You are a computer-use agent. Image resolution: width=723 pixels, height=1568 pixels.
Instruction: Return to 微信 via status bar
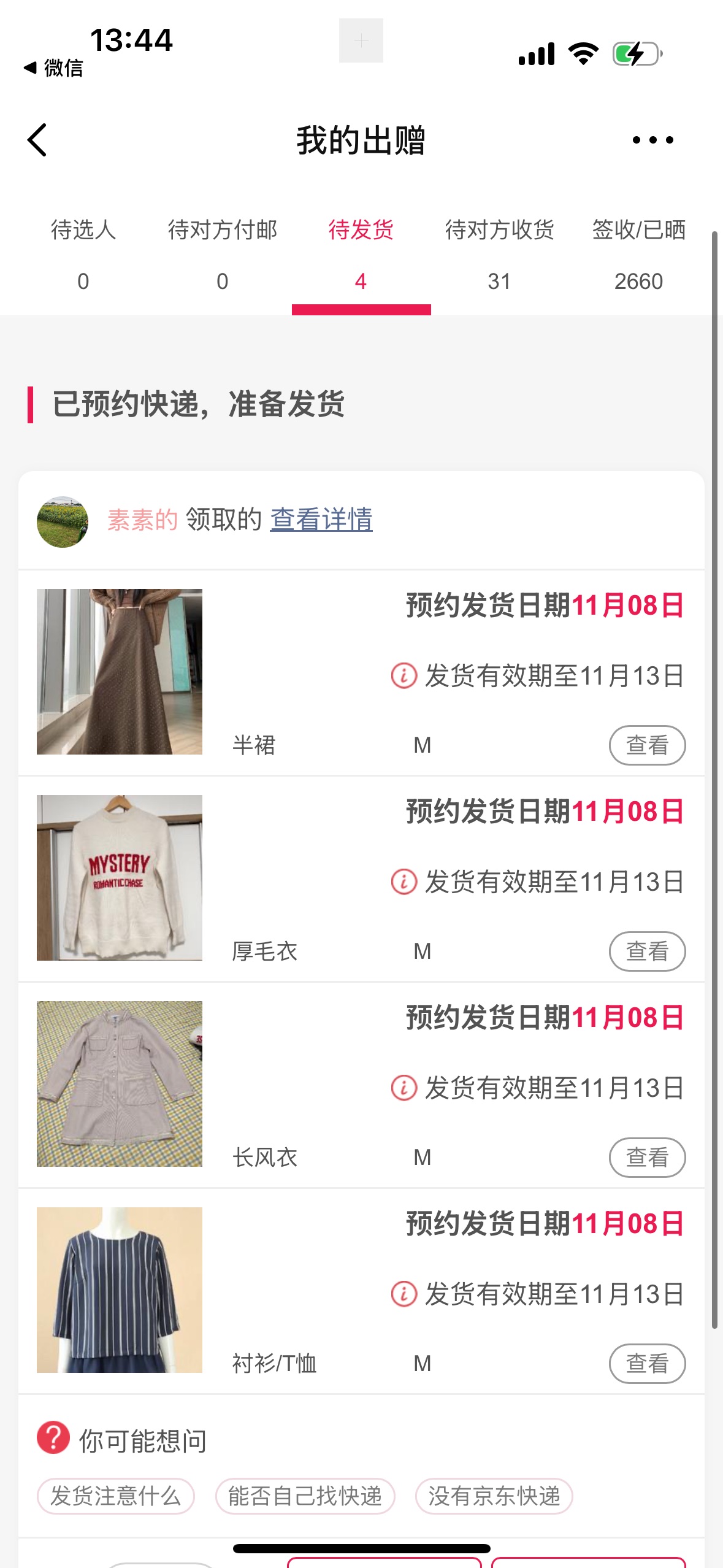54,67
